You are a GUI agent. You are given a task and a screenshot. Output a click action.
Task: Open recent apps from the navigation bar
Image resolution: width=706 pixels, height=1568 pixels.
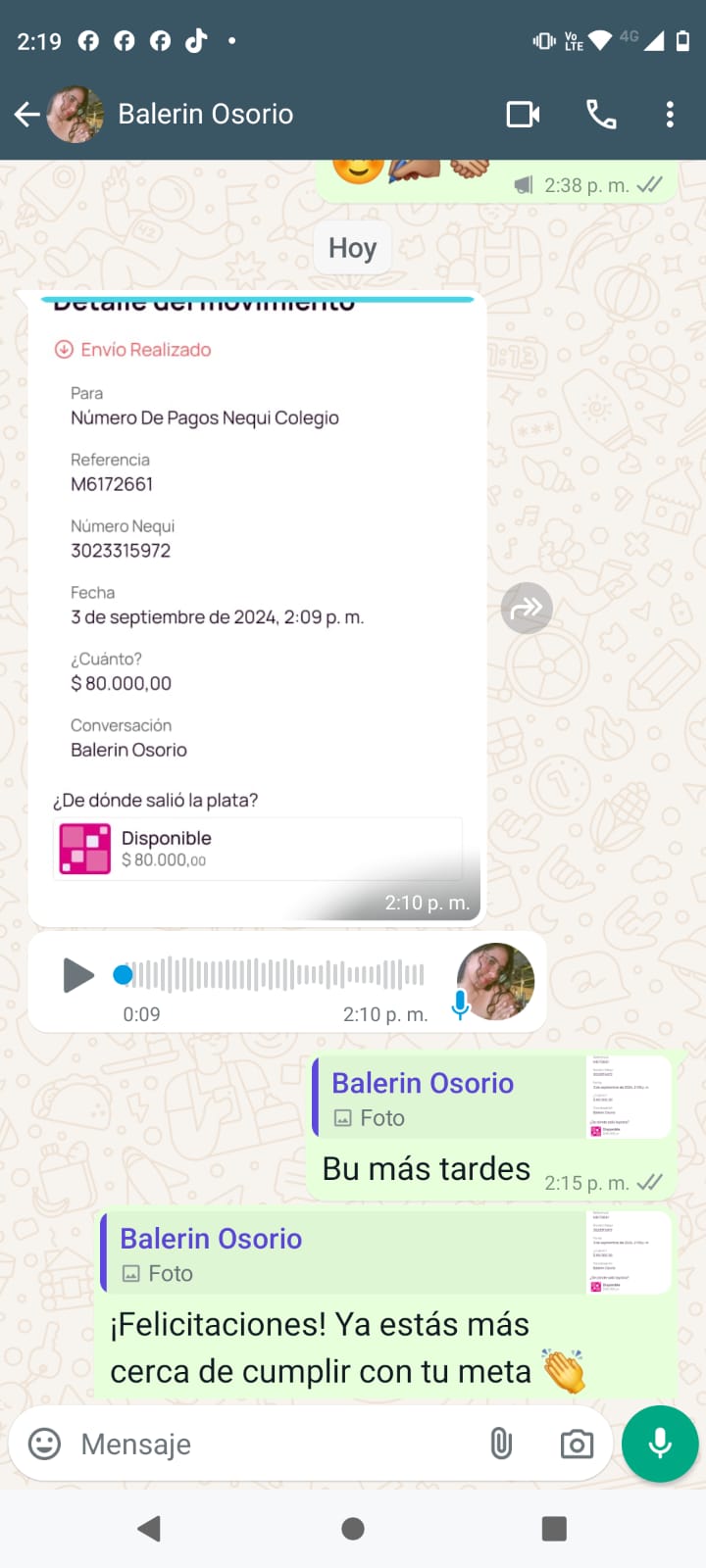[554, 1529]
